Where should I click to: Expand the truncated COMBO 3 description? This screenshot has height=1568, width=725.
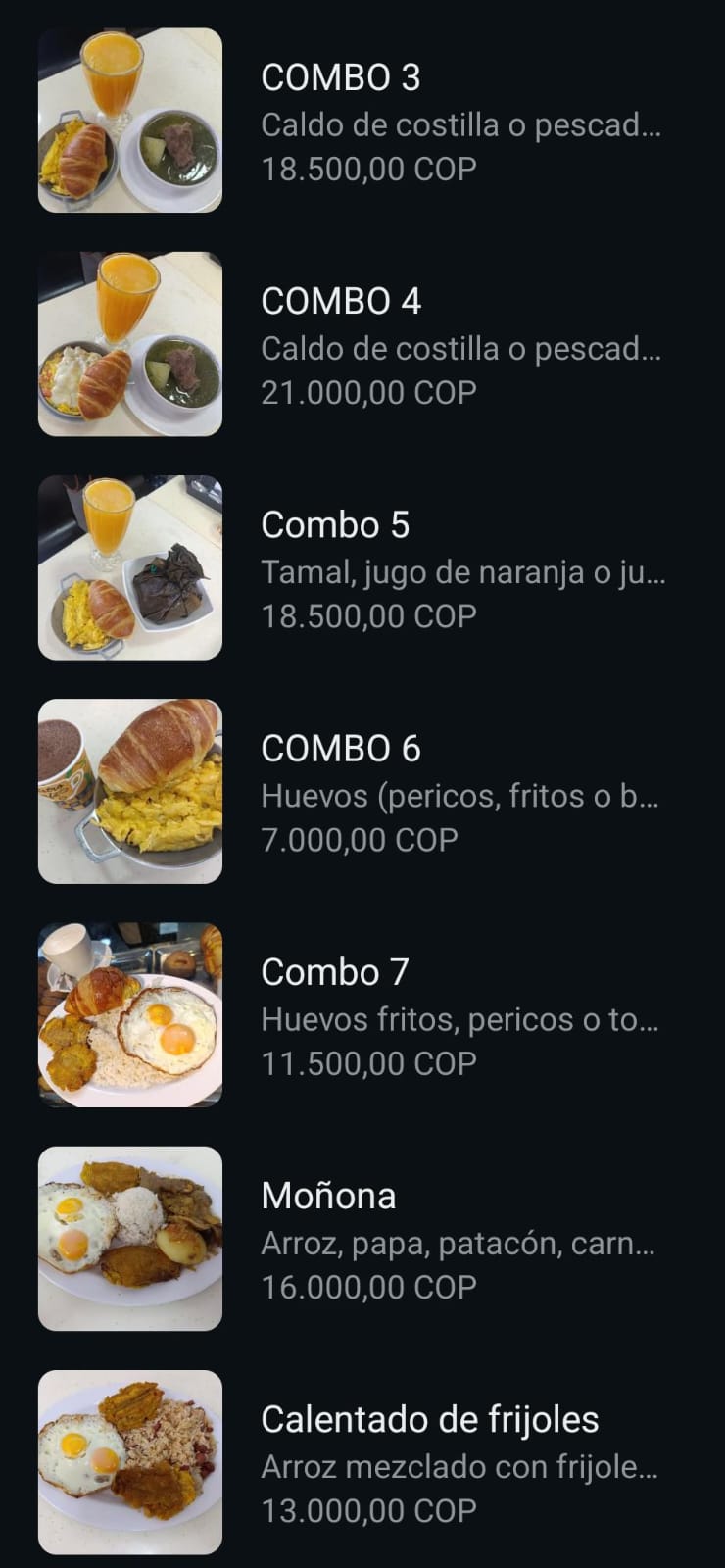pos(462,124)
